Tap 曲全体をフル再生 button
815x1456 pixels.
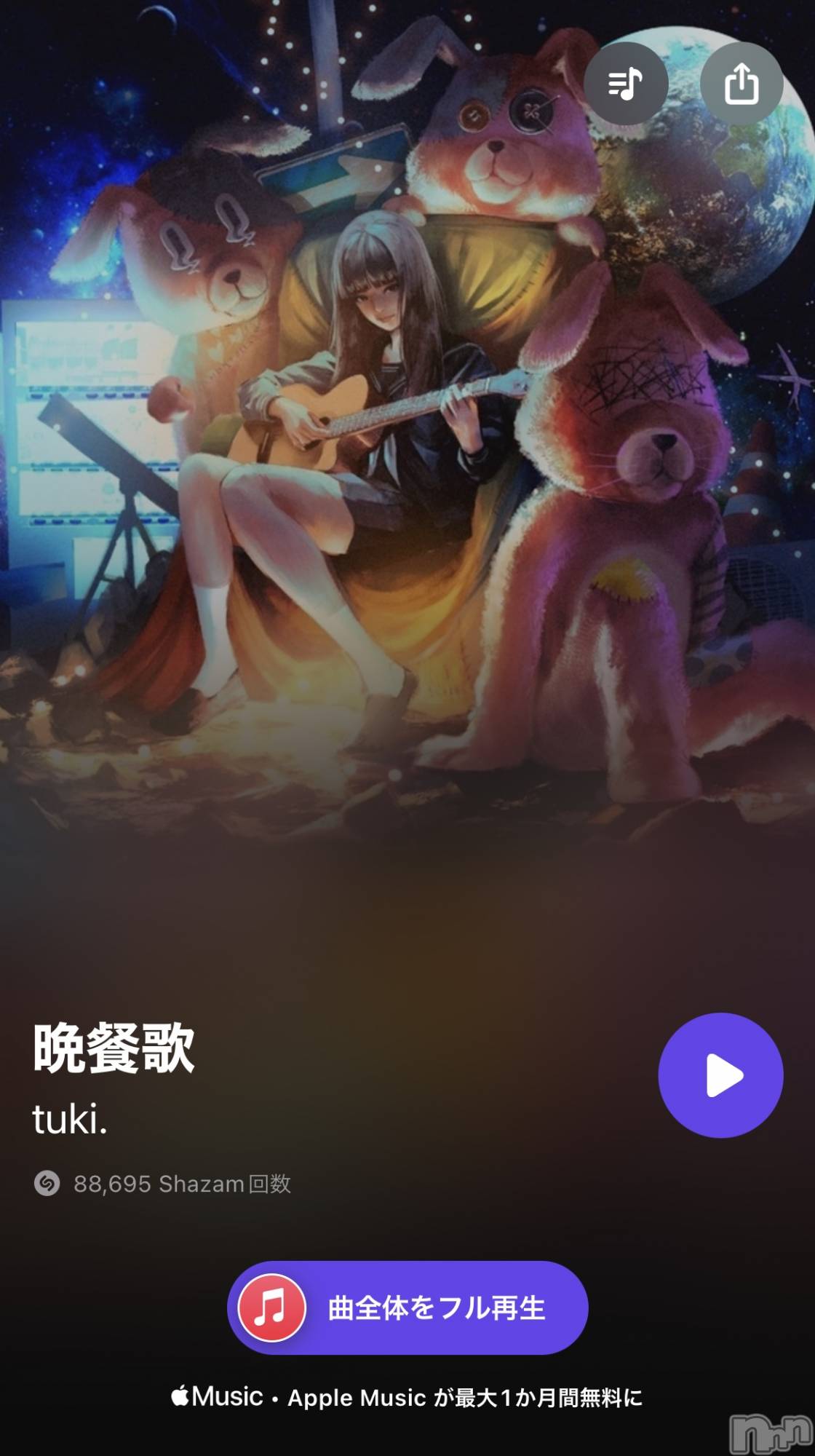pyautogui.click(x=407, y=1308)
